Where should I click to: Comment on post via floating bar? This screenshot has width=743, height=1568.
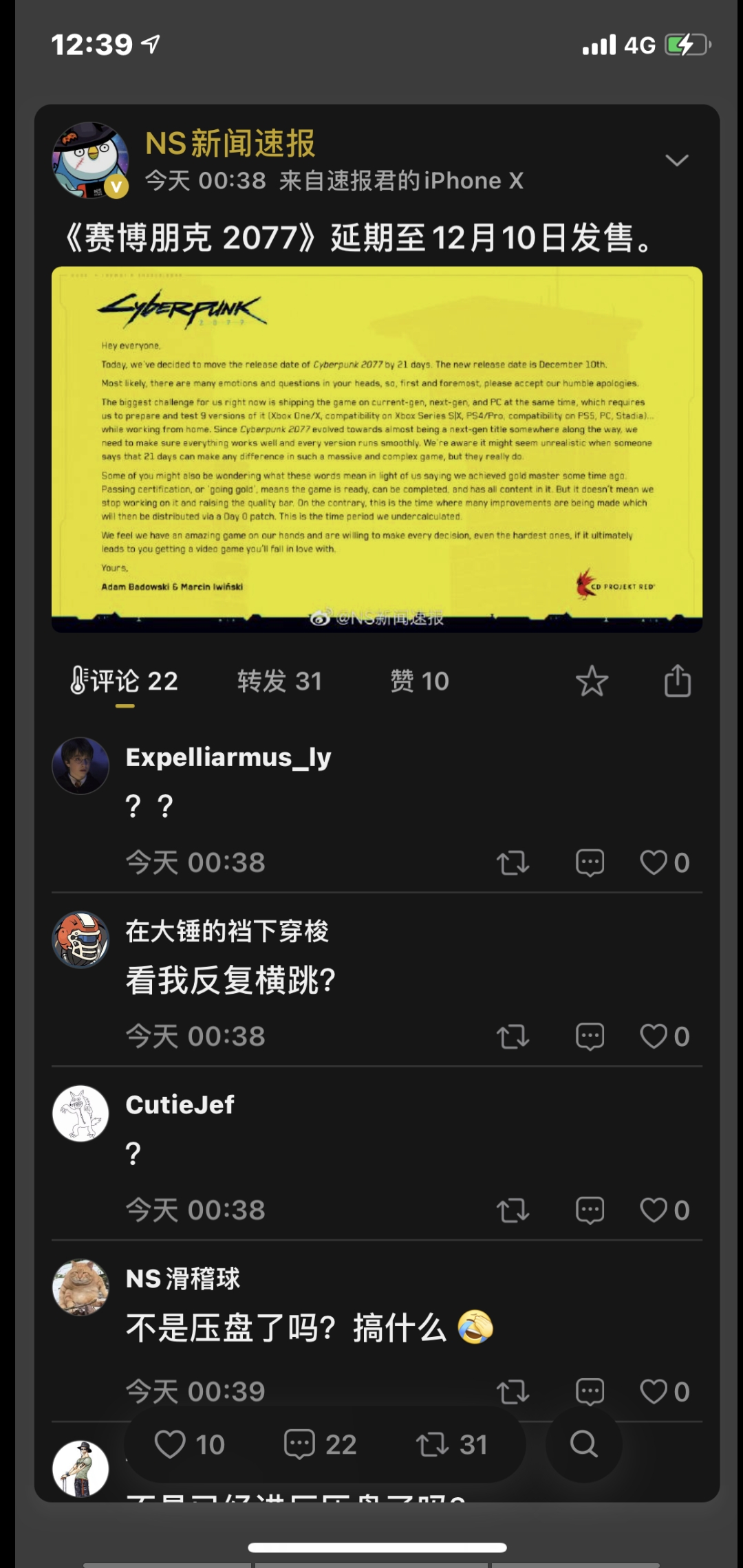[x=320, y=1445]
